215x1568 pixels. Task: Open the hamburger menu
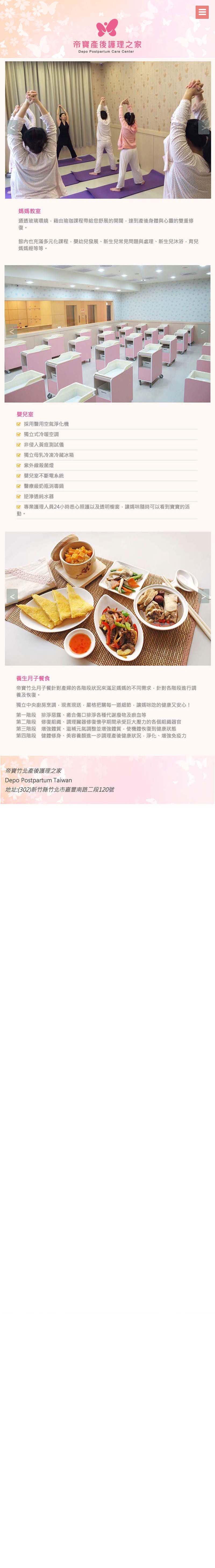202,12
